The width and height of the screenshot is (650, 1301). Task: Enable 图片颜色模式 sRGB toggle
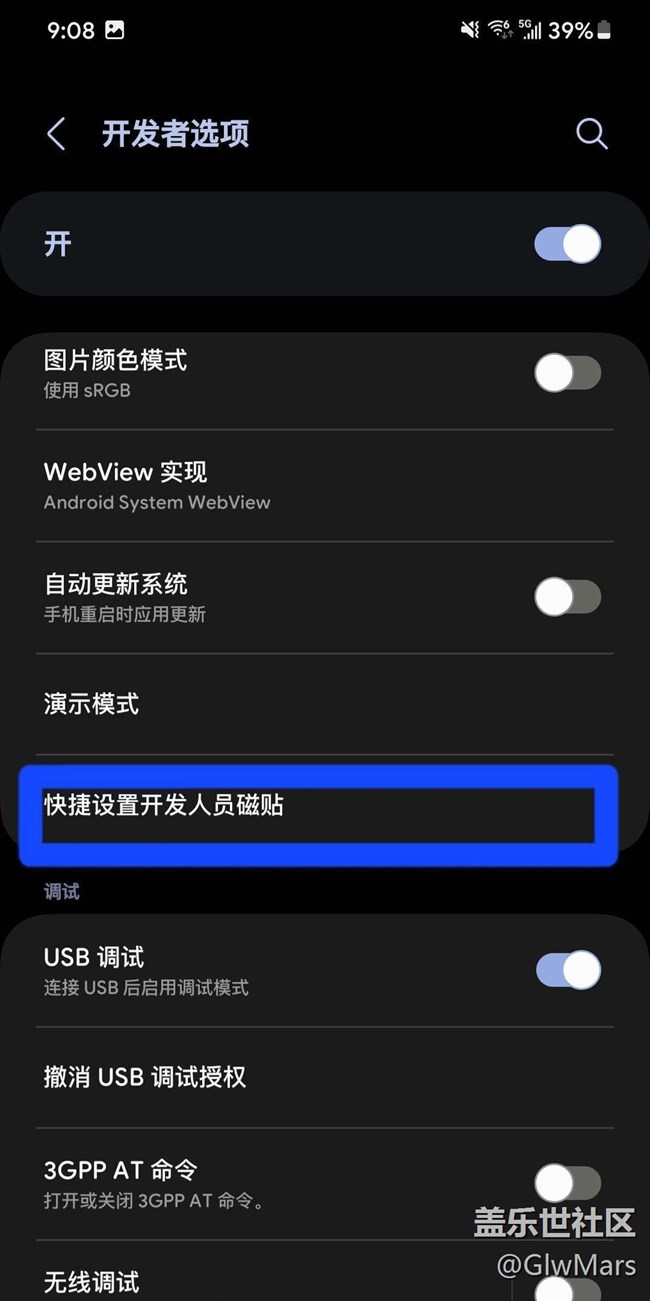567,374
